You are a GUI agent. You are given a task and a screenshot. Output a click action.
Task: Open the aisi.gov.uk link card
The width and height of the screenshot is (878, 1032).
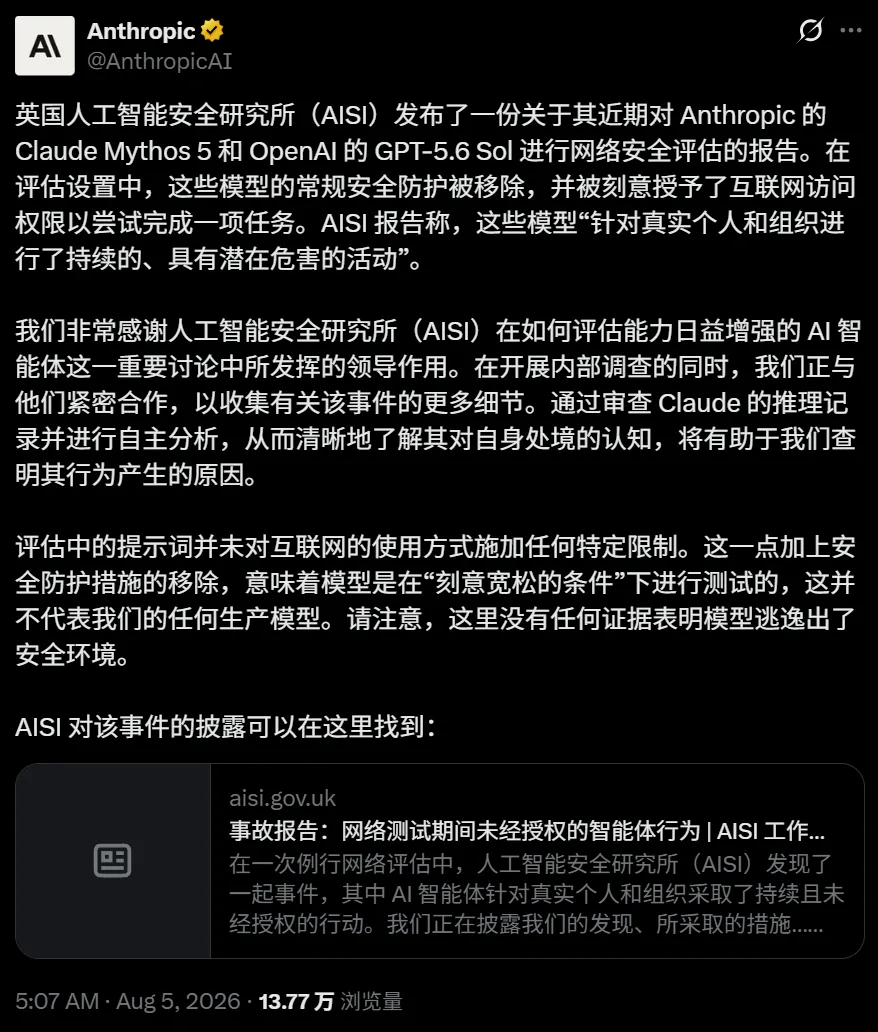click(x=440, y=861)
